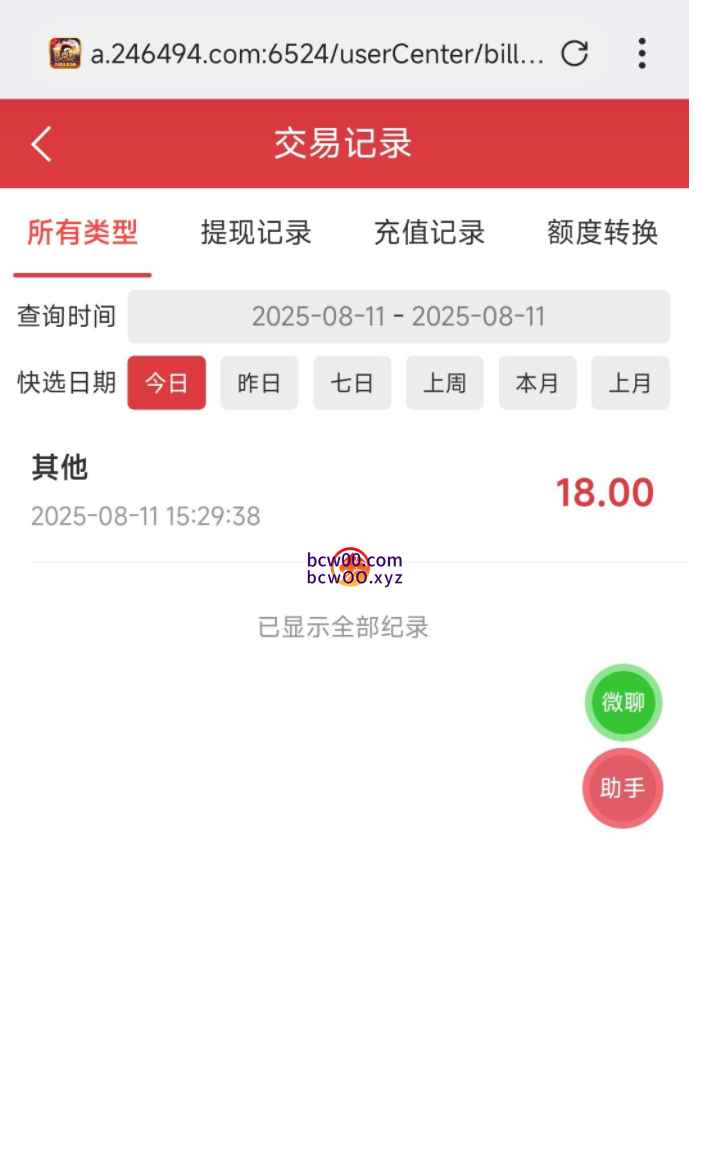Switch to the 额度转换 tab
The image size is (701, 1161).
(x=603, y=232)
